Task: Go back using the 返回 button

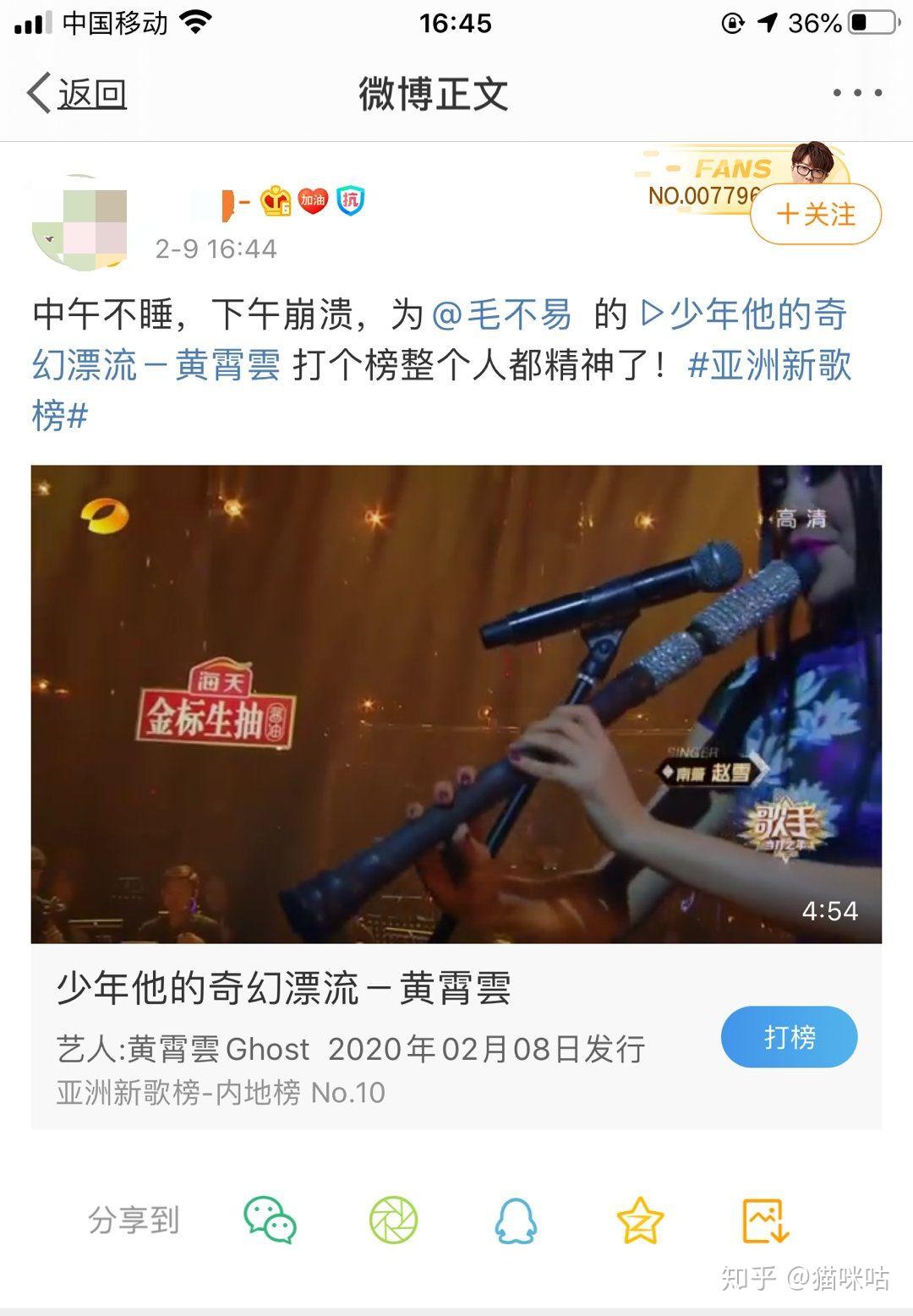Action: pyautogui.click(x=77, y=93)
